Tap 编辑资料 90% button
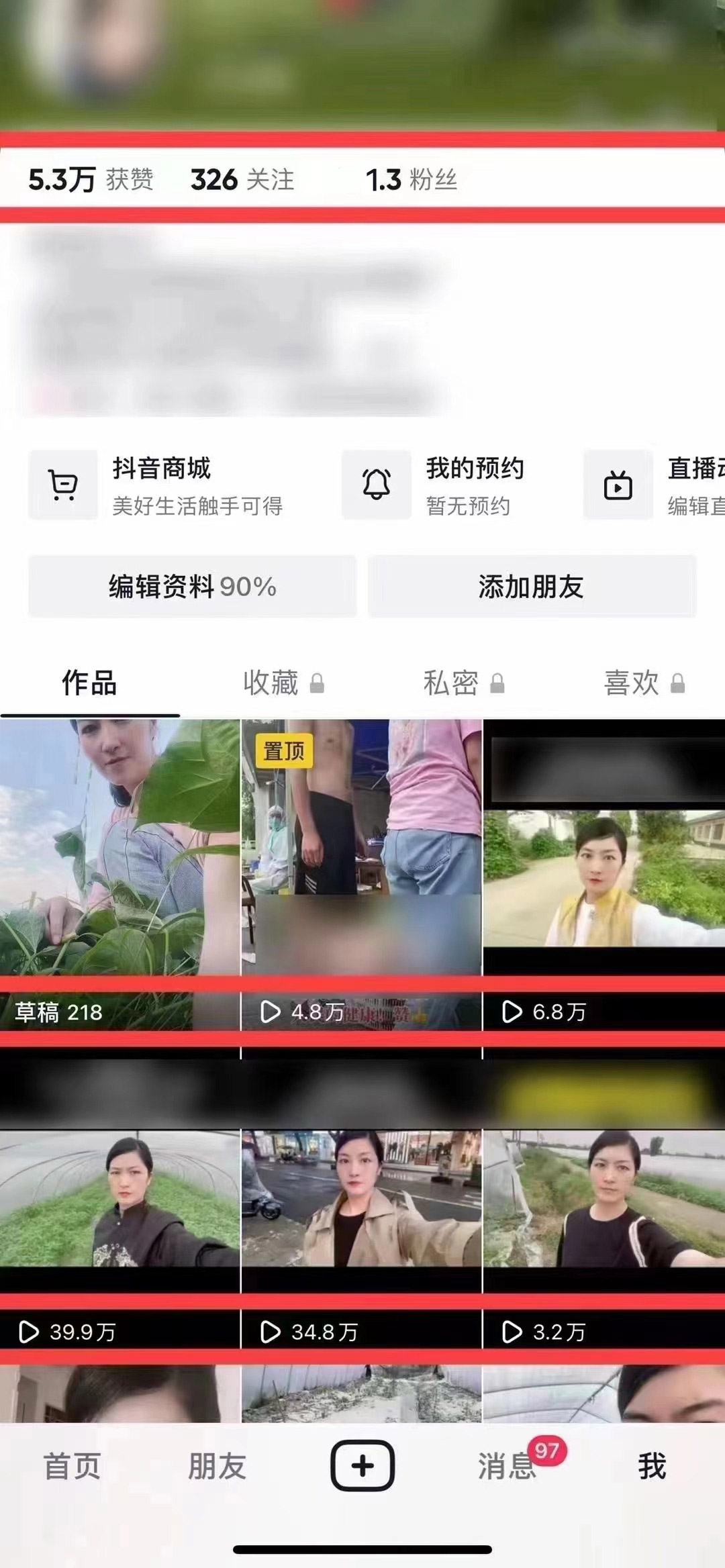This screenshot has height=1568, width=725. (x=192, y=587)
